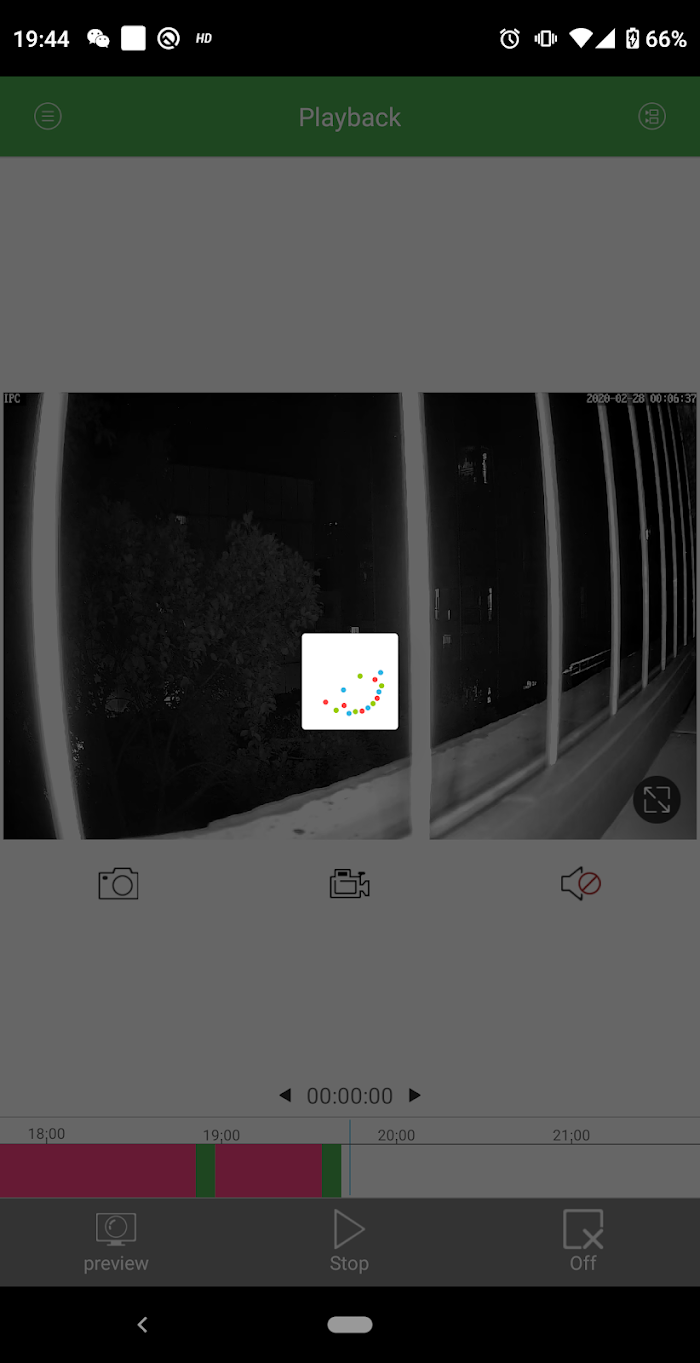This screenshot has height=1363, width=700.
Task: Expand the video to fullscreen
Action: pyautogui.click(x=657, y=799)
